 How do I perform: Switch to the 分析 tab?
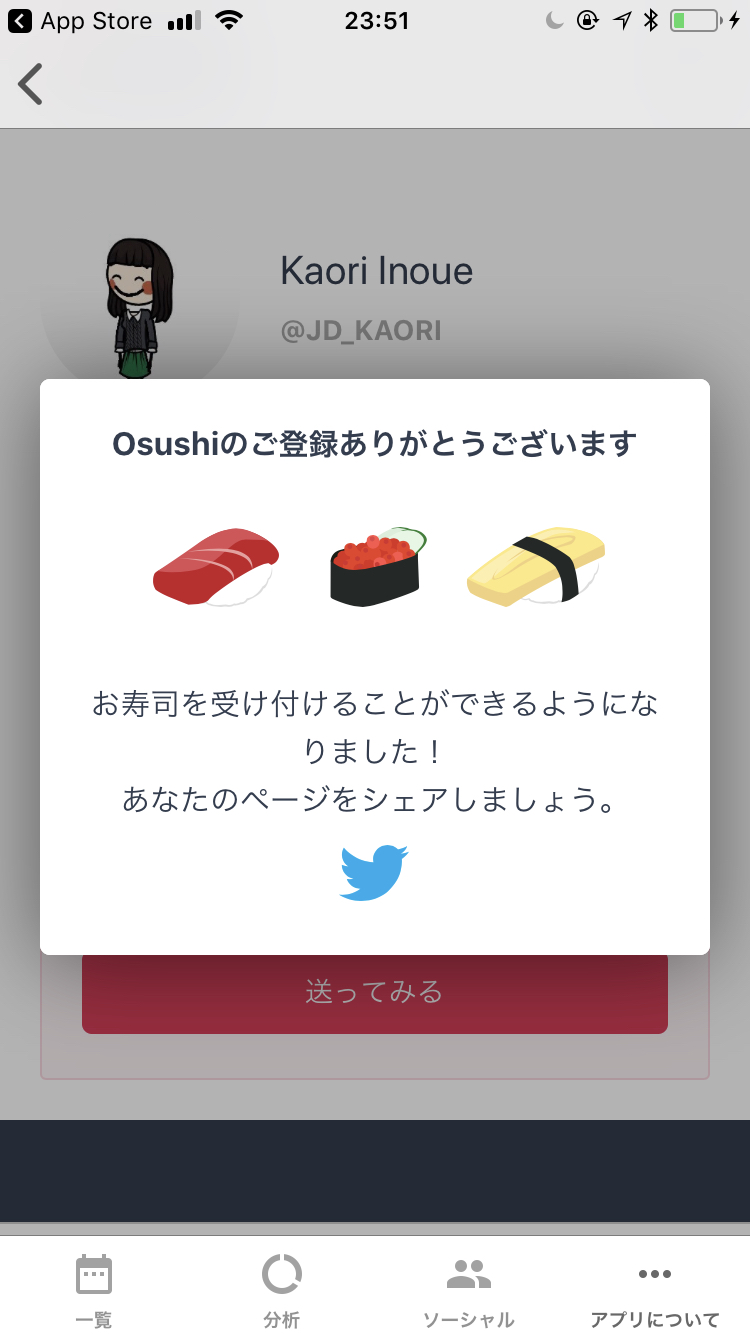pos(282,1290)
